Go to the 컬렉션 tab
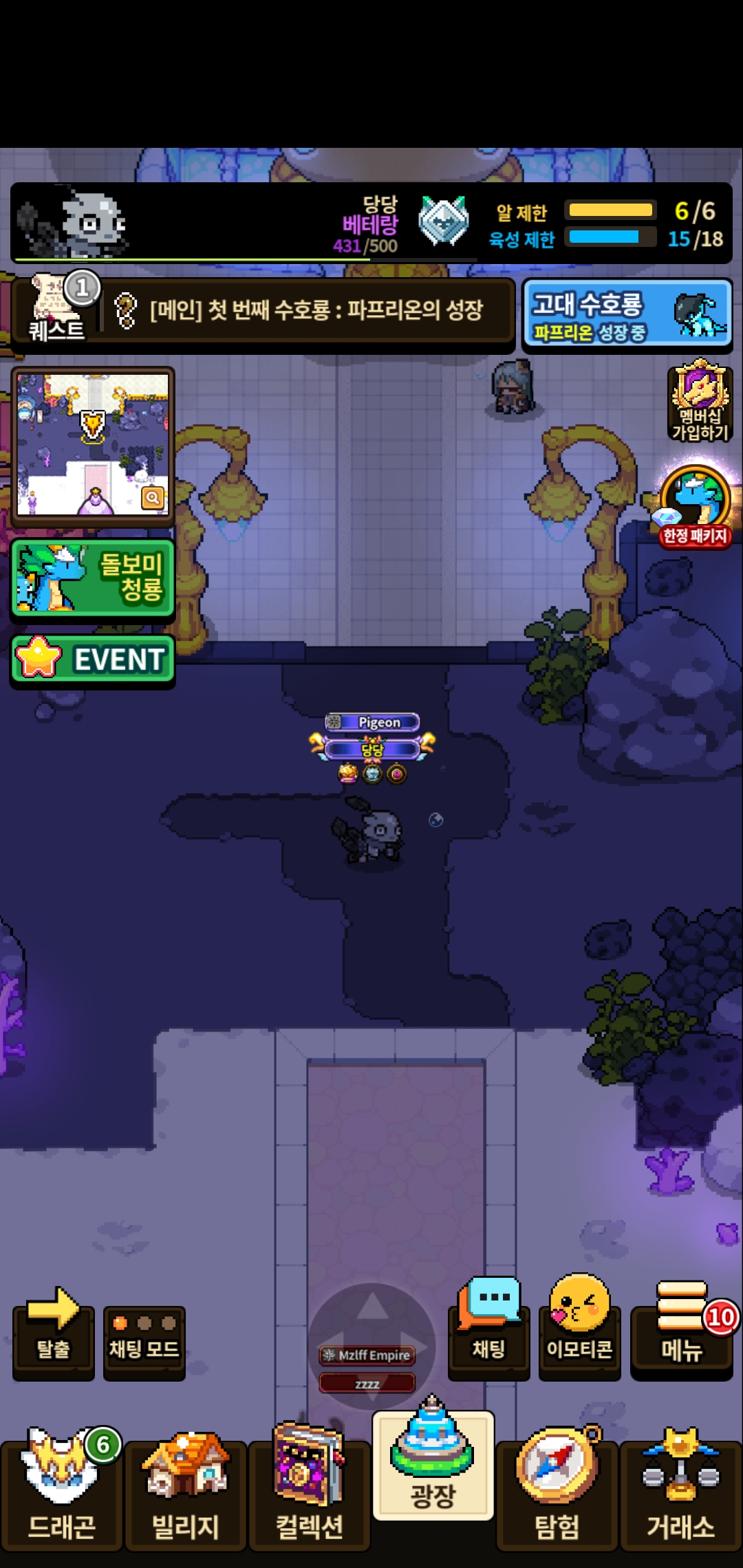Viewport: 743px width, 1568px height. 310,1492
